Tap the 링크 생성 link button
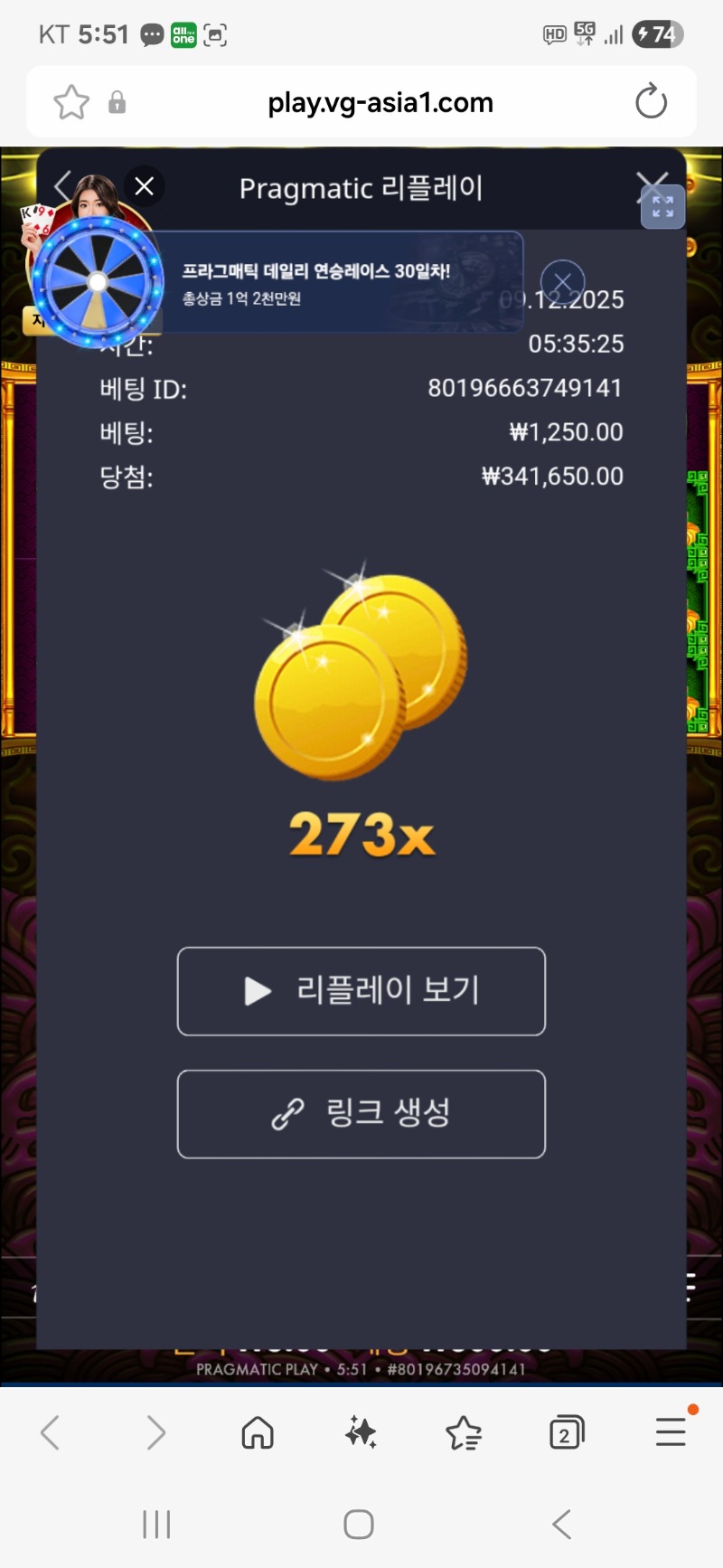 pos(361,1114)
